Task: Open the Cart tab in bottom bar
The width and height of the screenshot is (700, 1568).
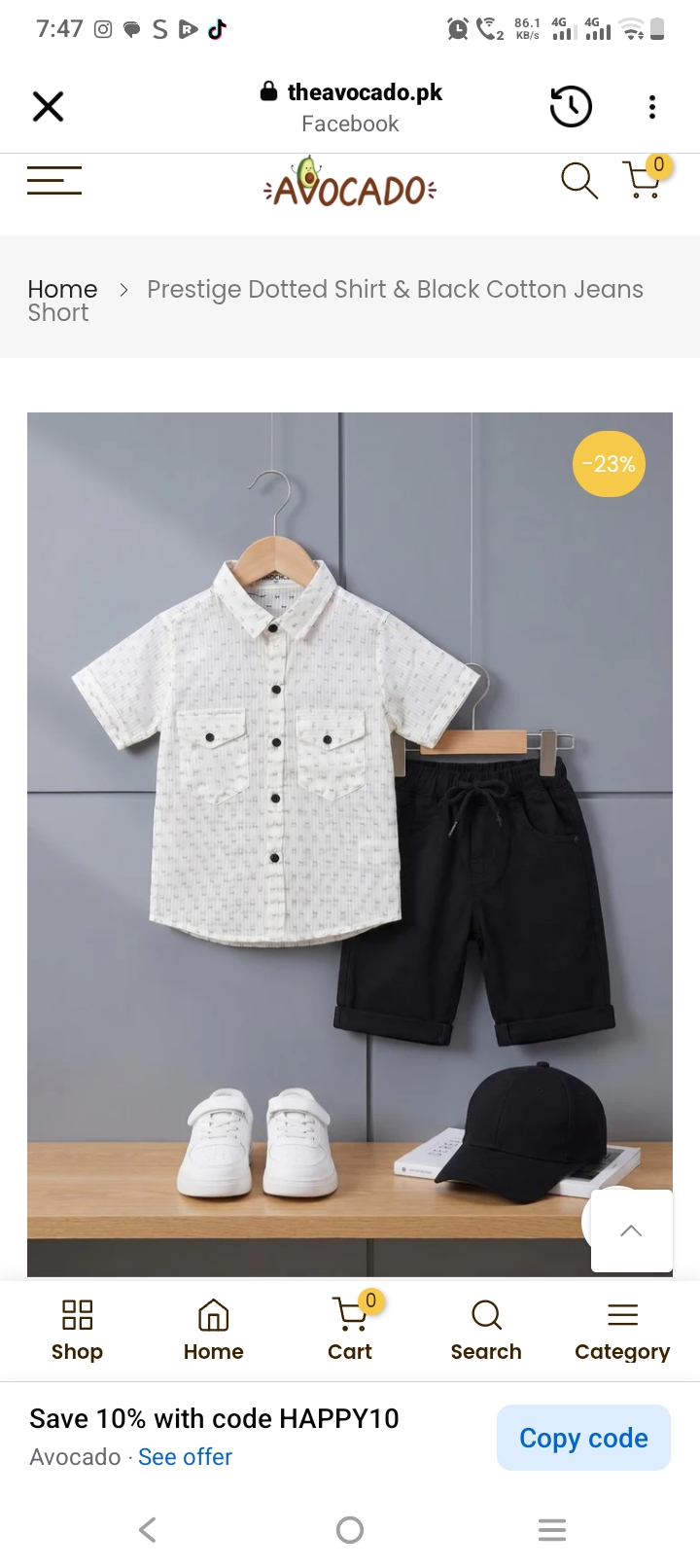Action: (350, 1330)
